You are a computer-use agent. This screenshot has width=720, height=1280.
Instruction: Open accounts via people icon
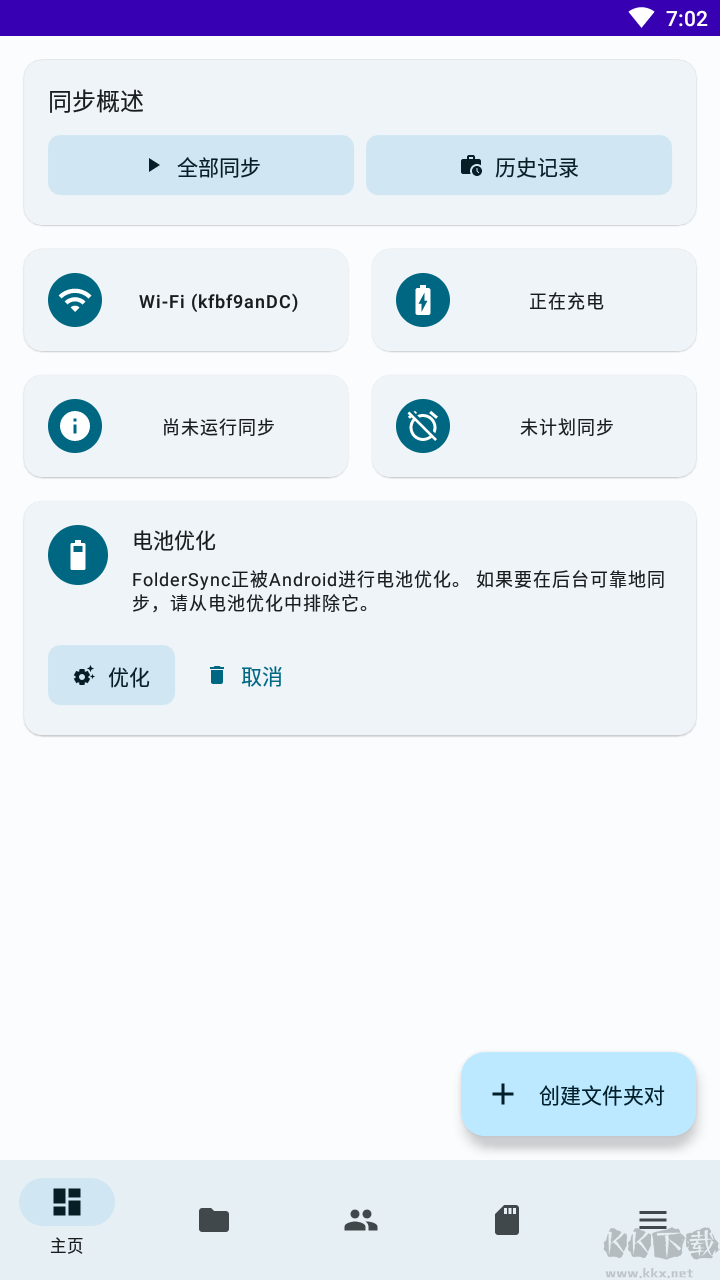tap(360, 1219)
